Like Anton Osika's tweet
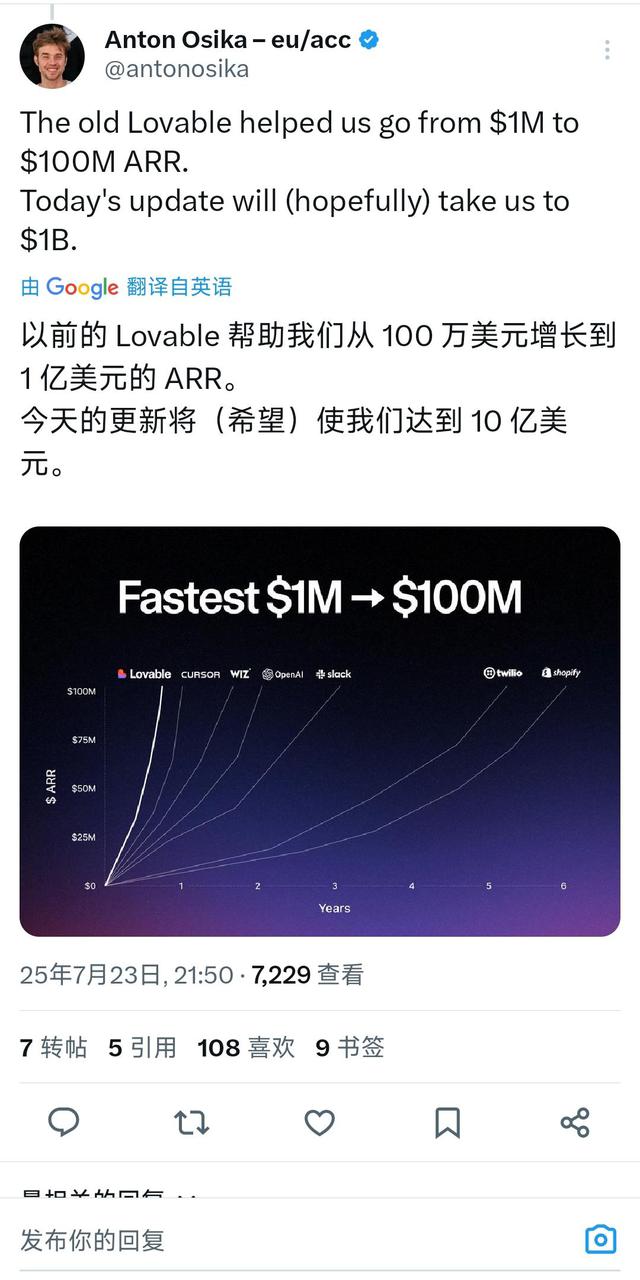Screen dimensions: 640x1280 tap(319, 1122)
